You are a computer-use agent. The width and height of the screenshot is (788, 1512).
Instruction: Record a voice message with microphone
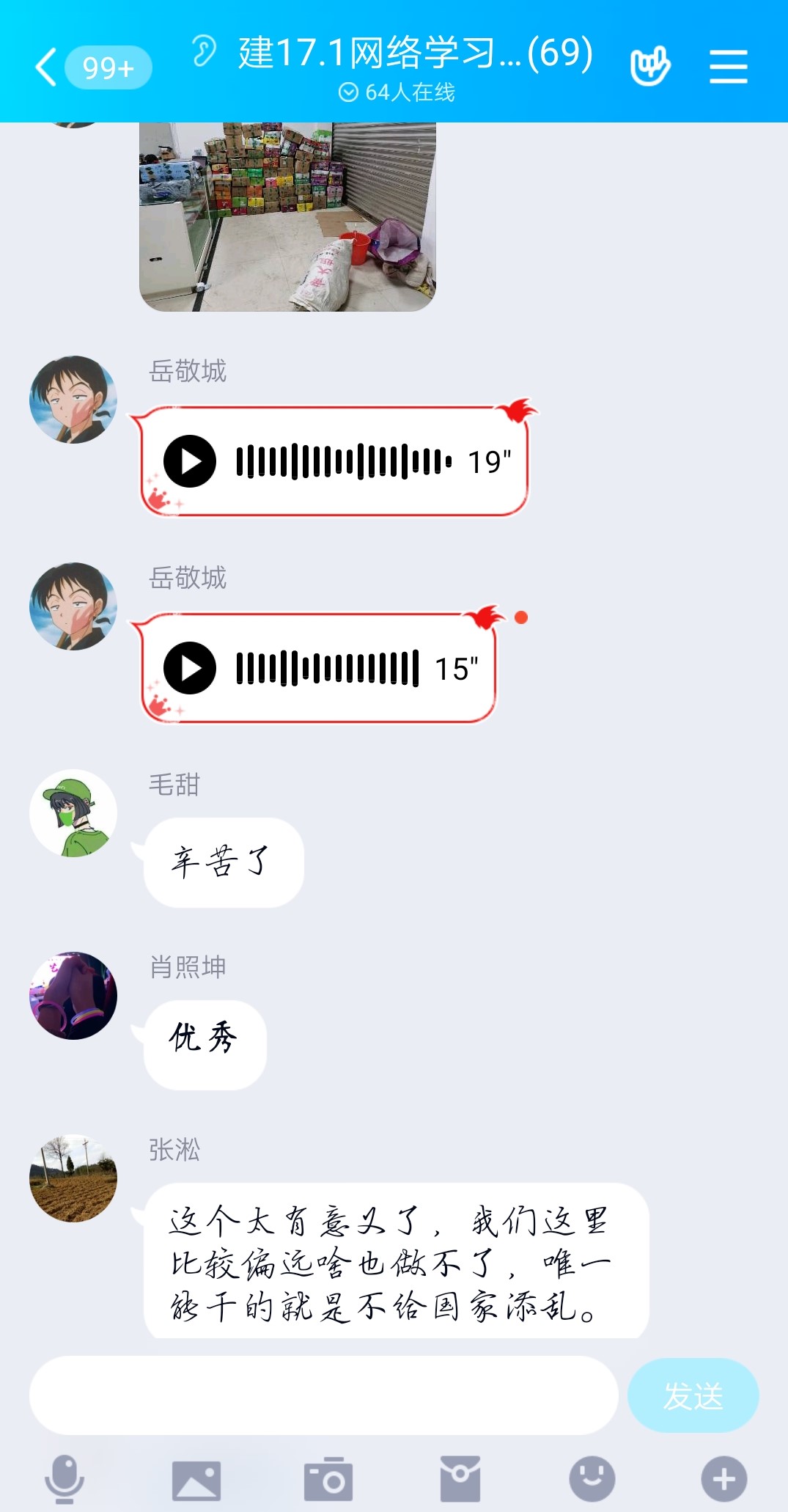(65, 1479)
